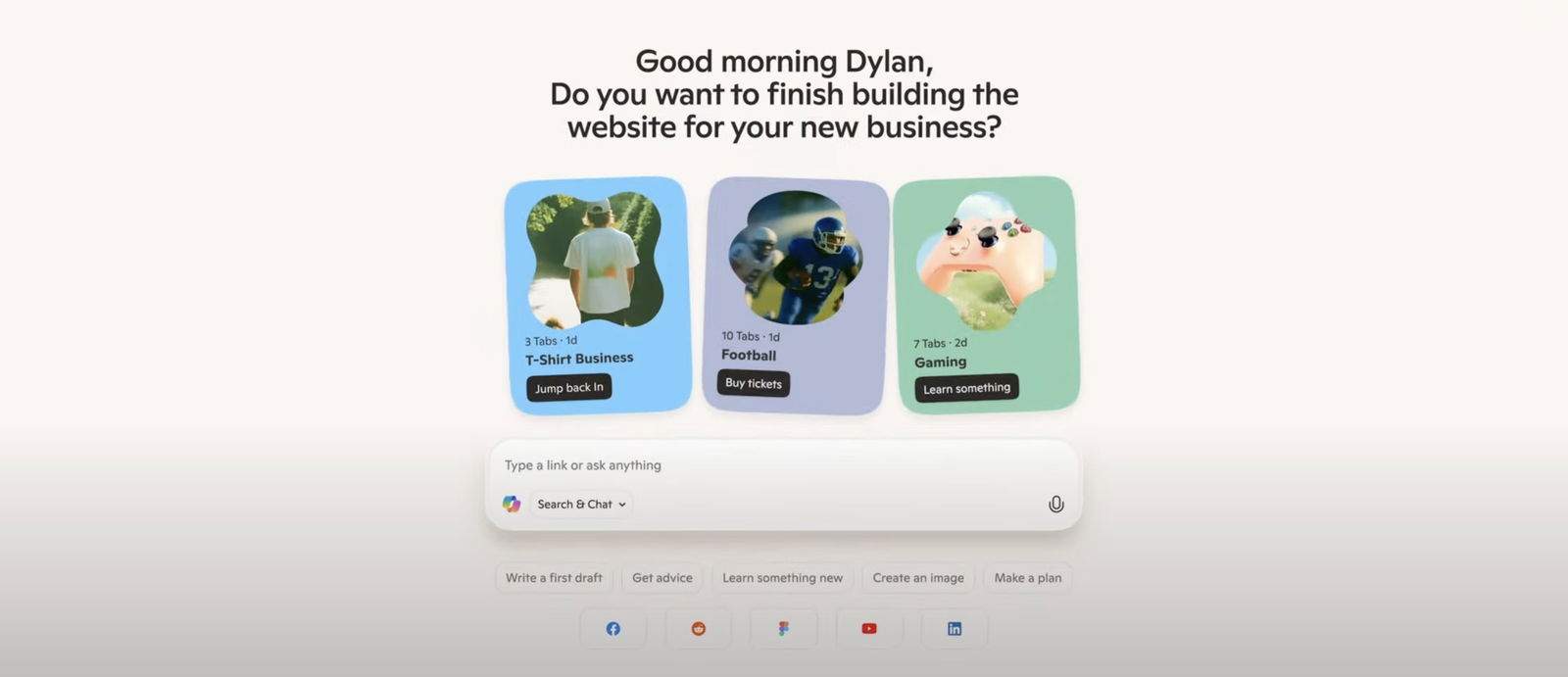Expand the Search & Chat mode dropdown
Viewport: 1568px width, 677px height.
(x=581, y=505)
